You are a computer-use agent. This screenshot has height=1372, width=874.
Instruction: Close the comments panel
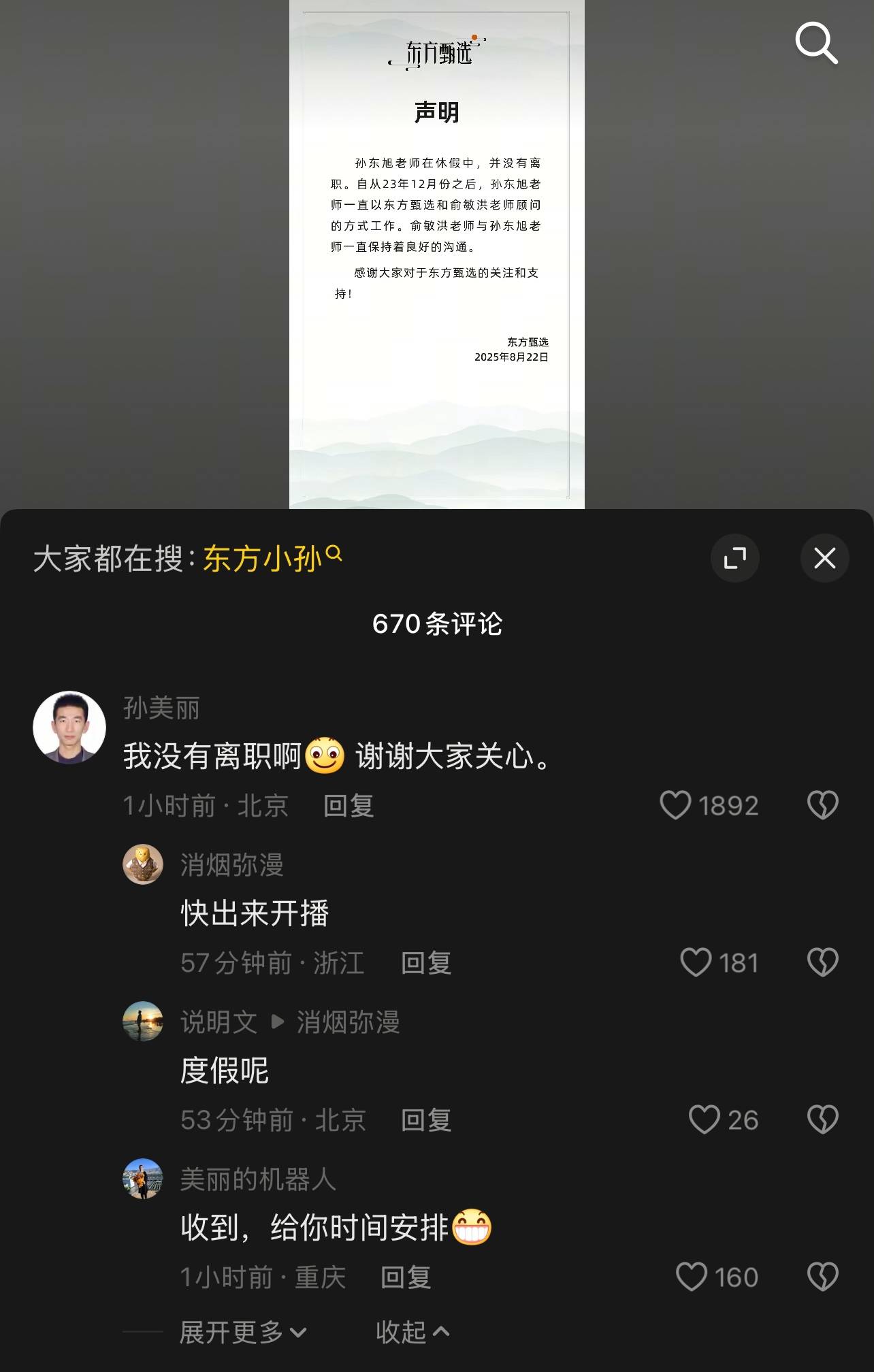point(824,559)
